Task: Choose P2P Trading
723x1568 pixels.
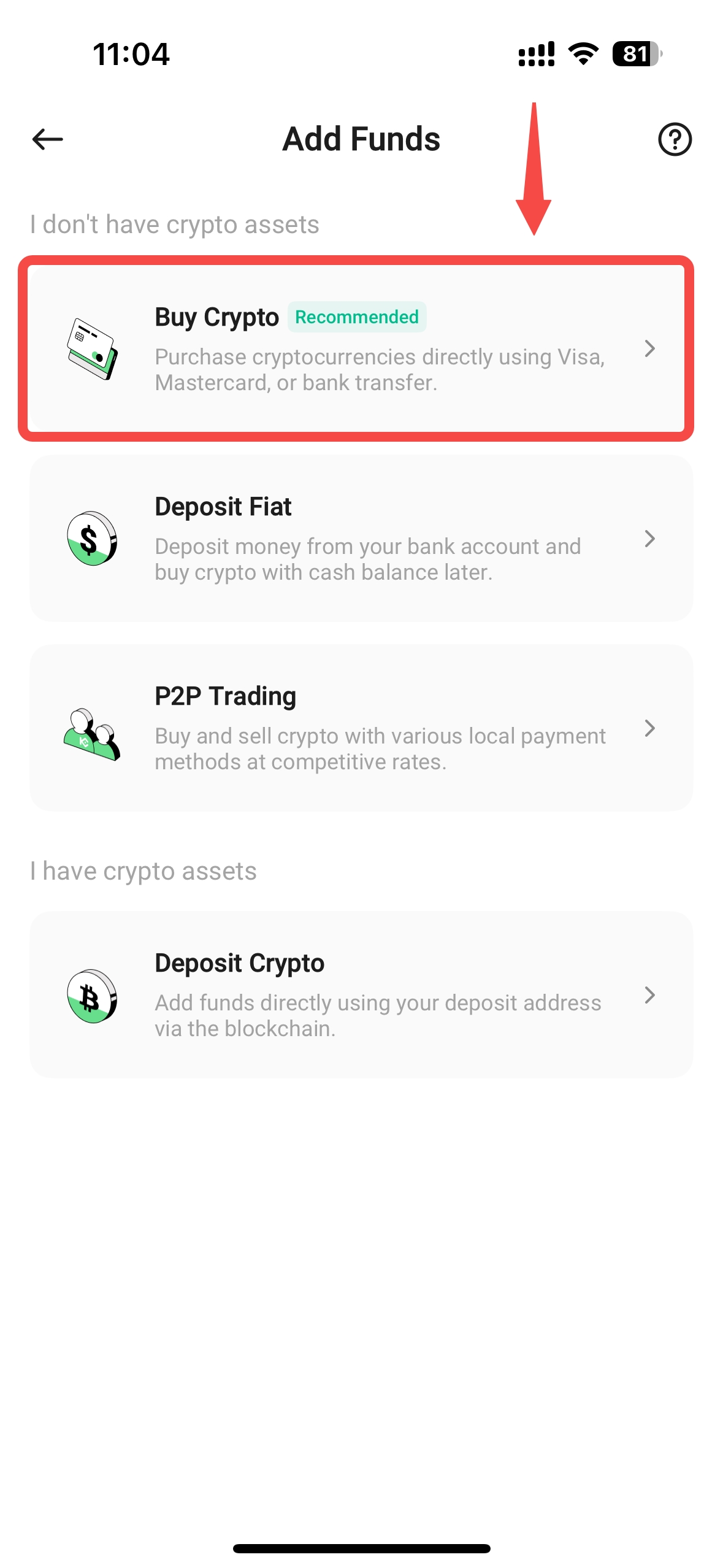Action: tap(361, 728)
